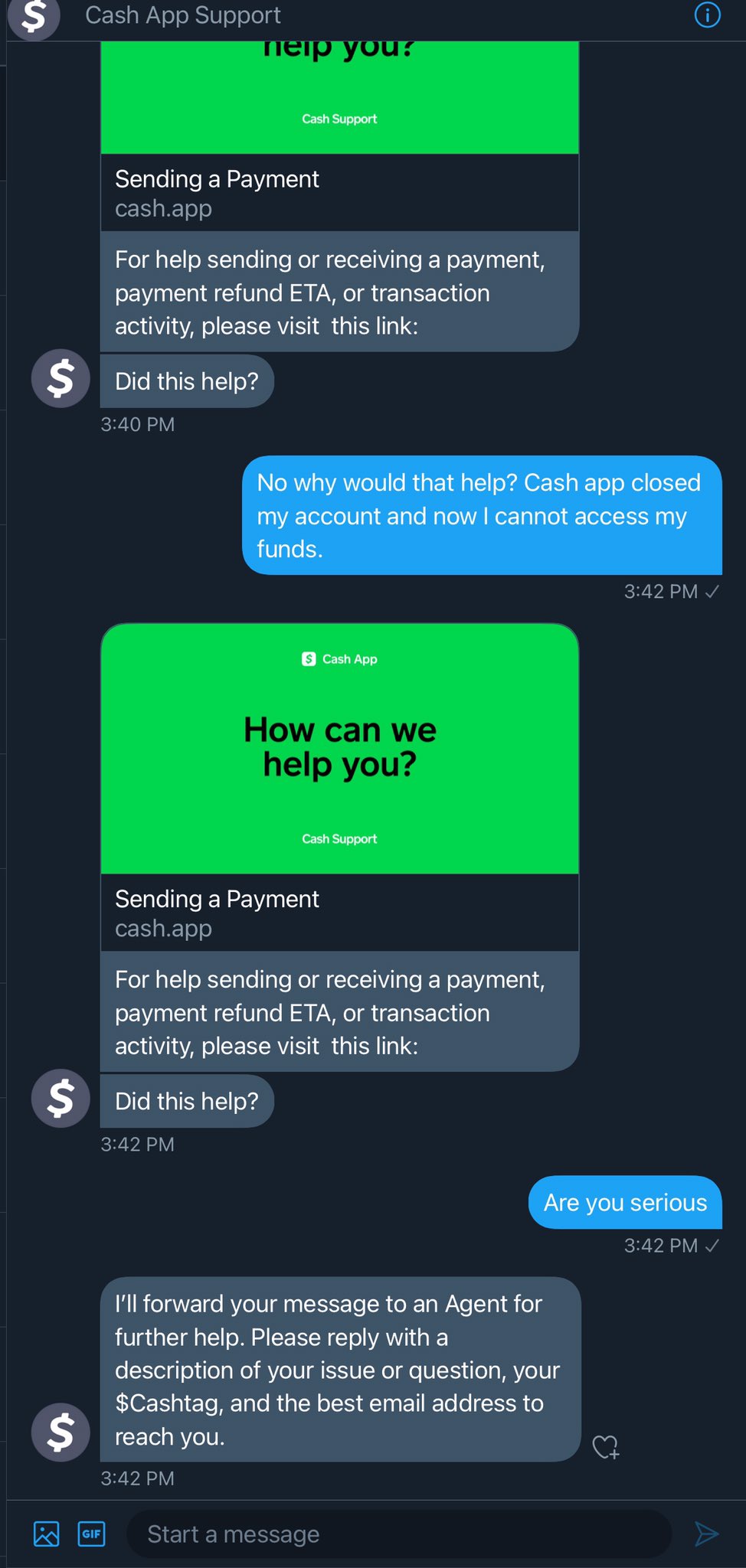
Task: Attach a photo to the message
Action: 47,1534
